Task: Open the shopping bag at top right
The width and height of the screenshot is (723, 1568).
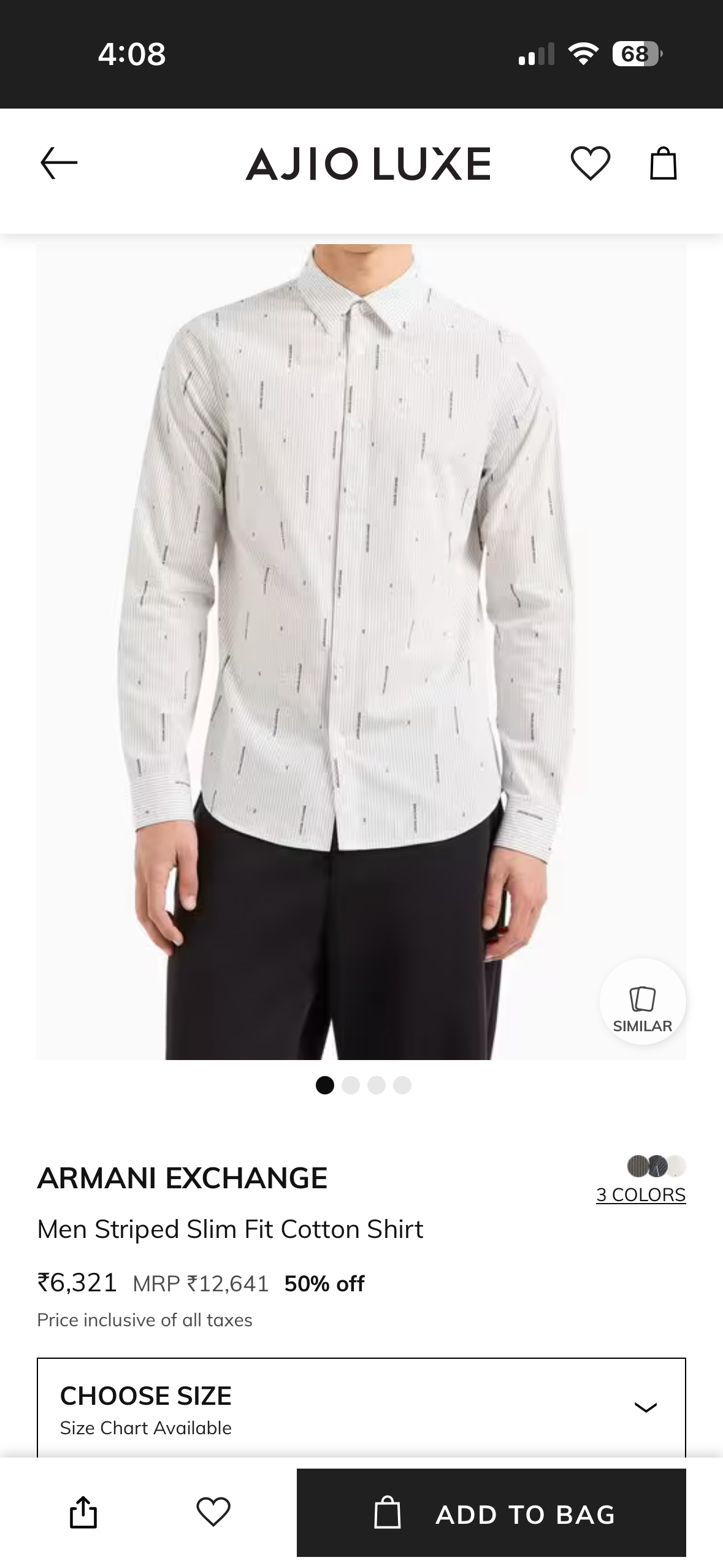Action: tap(664, 164)
